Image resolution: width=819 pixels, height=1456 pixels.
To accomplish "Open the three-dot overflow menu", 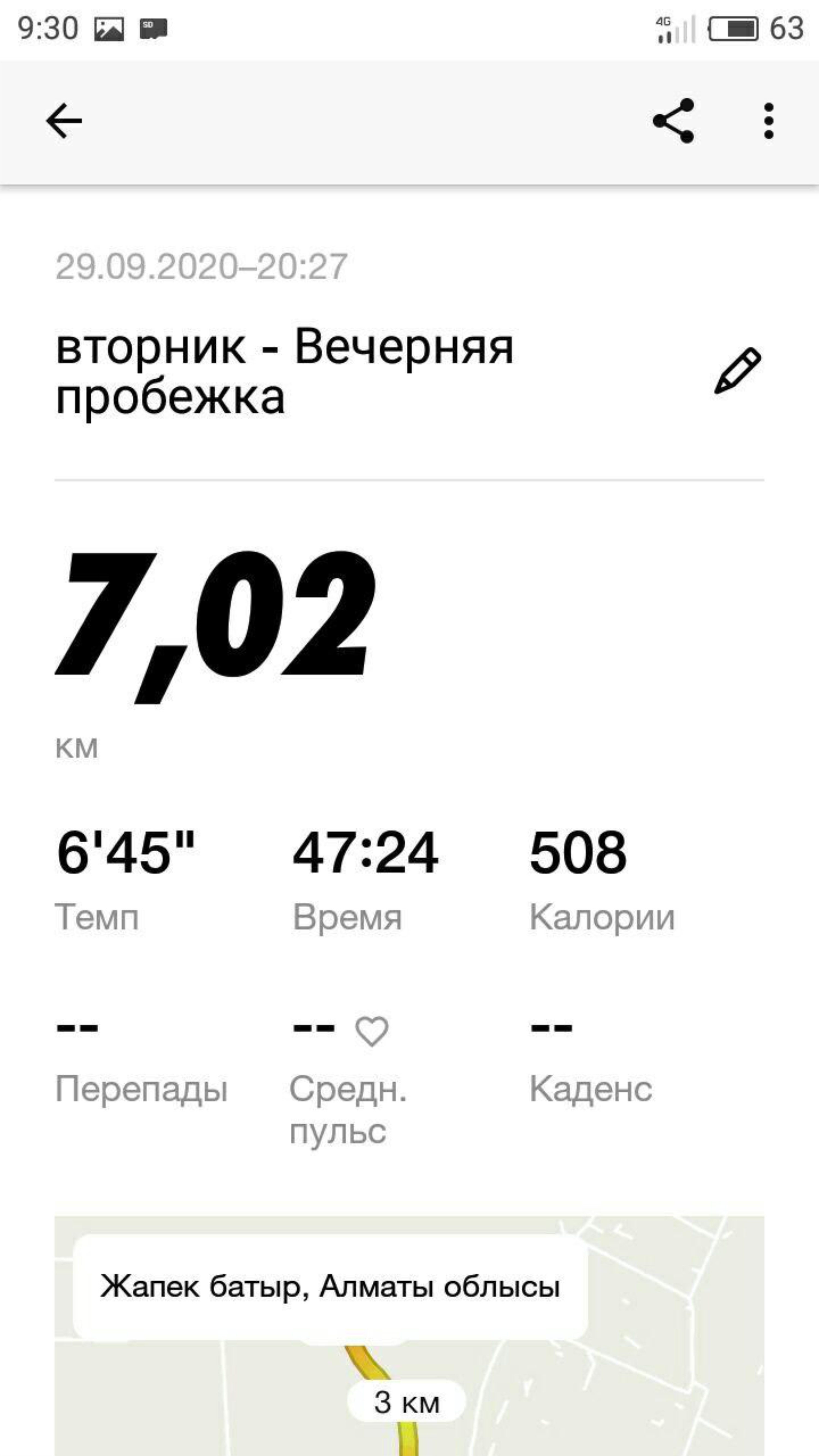I will tap(768, 121).
